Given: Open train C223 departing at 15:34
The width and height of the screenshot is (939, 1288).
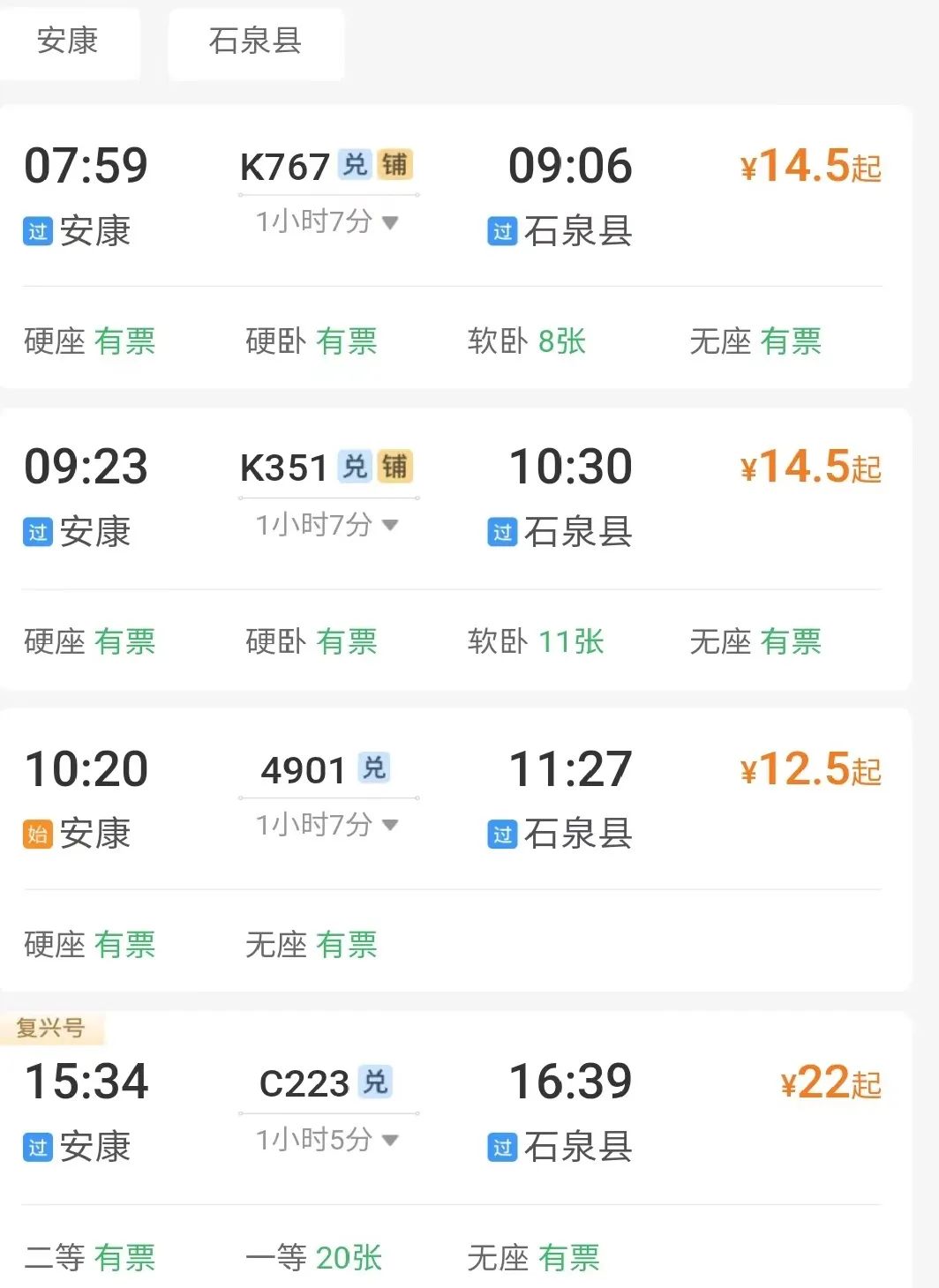Looking at the screenshot, I should [304, 1083].
